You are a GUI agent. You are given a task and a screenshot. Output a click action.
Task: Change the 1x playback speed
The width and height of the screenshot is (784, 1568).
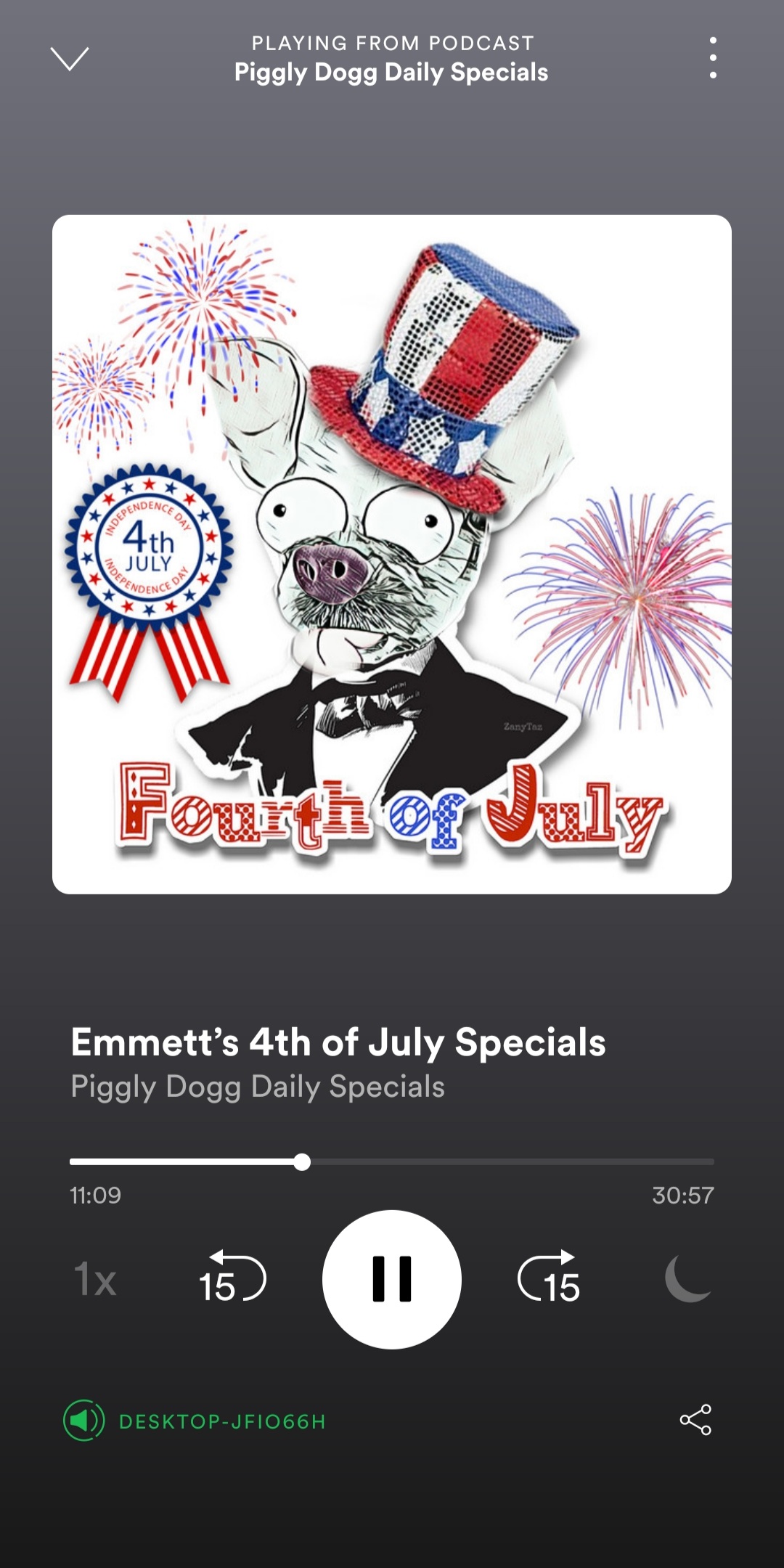[95, 1279]
